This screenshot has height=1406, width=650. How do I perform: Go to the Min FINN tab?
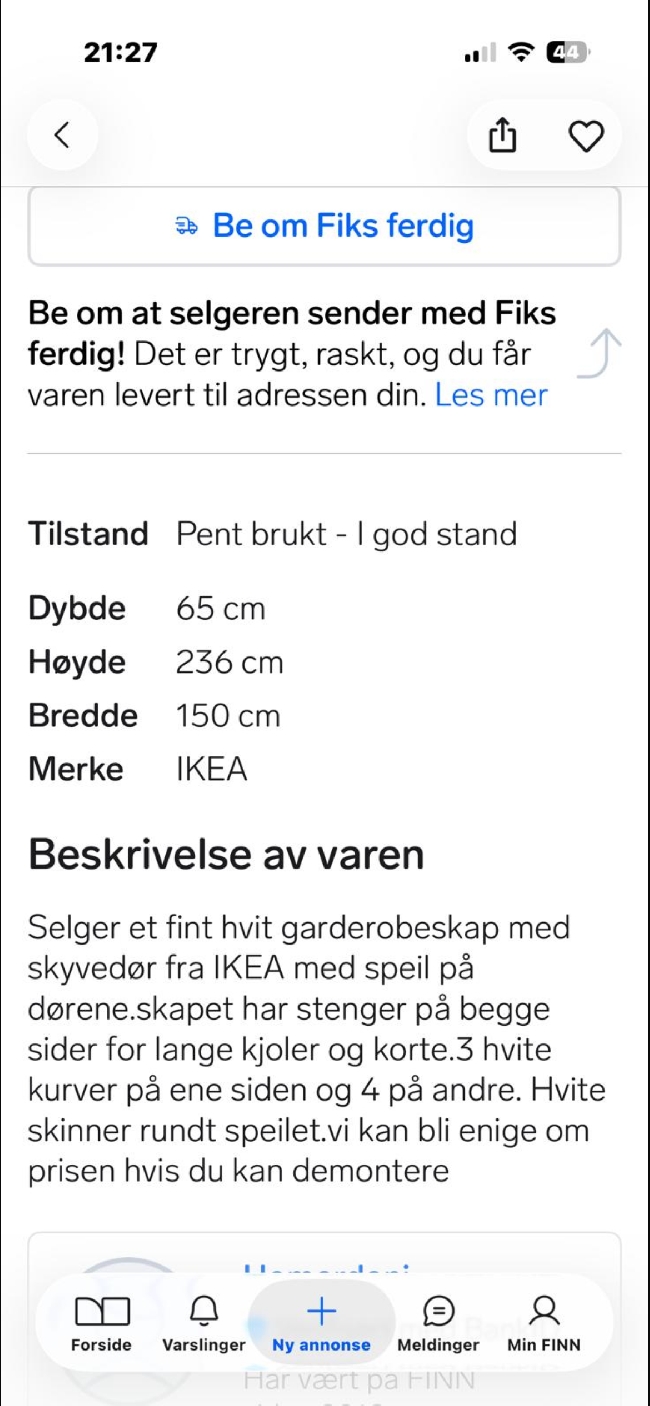(x=544, y=1323)
